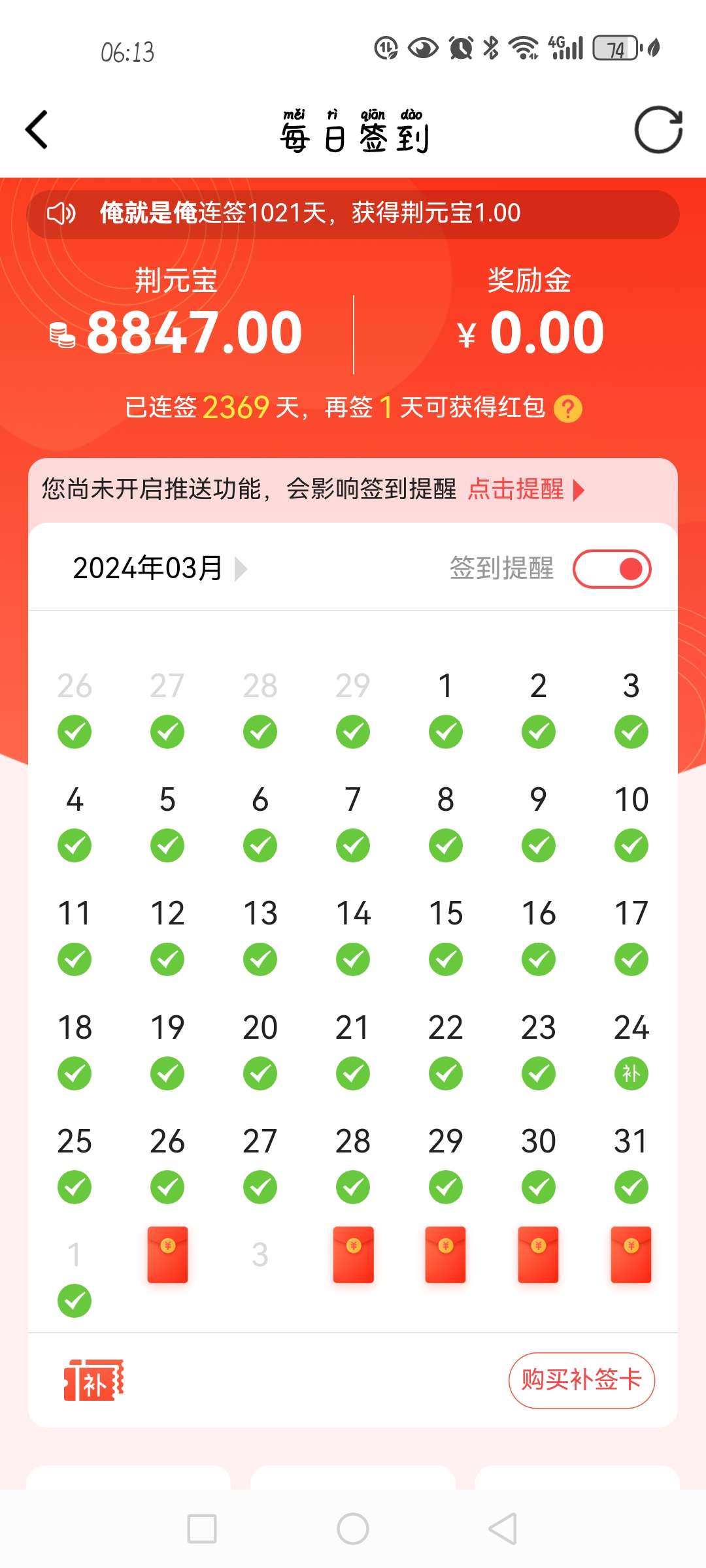Open the red packet help question mark
This screenshot has height=1568, width=706.
[567, 409]
